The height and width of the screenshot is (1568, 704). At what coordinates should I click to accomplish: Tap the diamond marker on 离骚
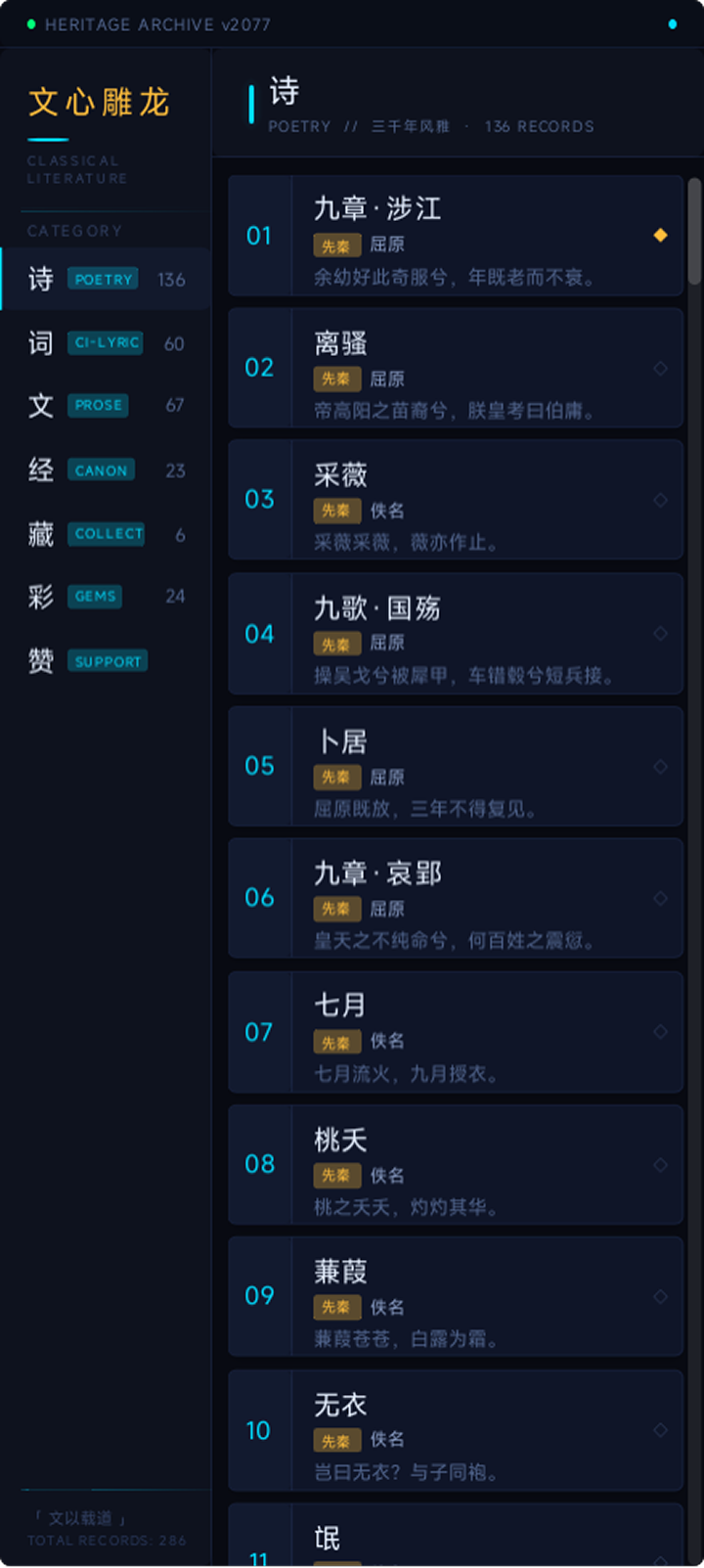(660, 368)
